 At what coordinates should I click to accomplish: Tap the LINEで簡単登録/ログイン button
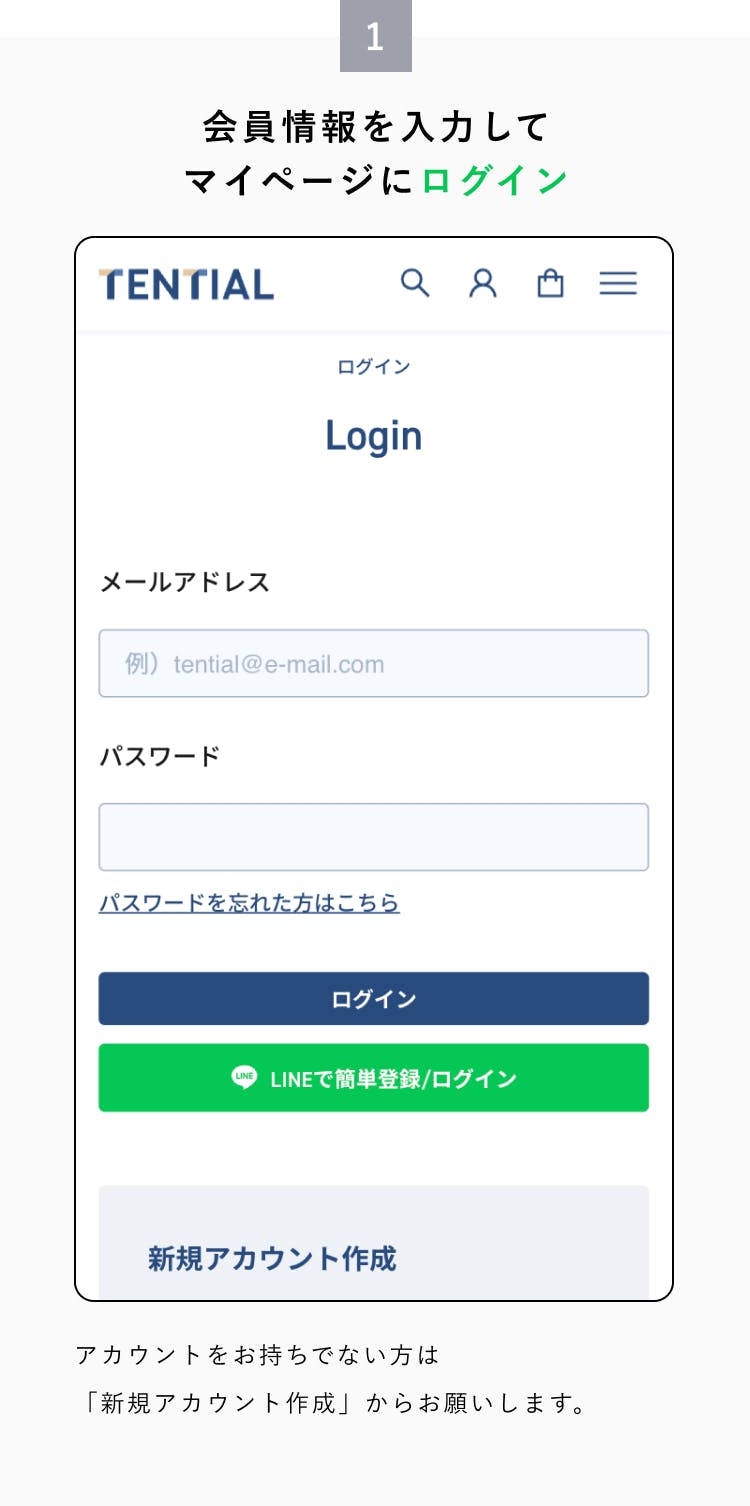pyautogui.click(x=374, y=1077)
